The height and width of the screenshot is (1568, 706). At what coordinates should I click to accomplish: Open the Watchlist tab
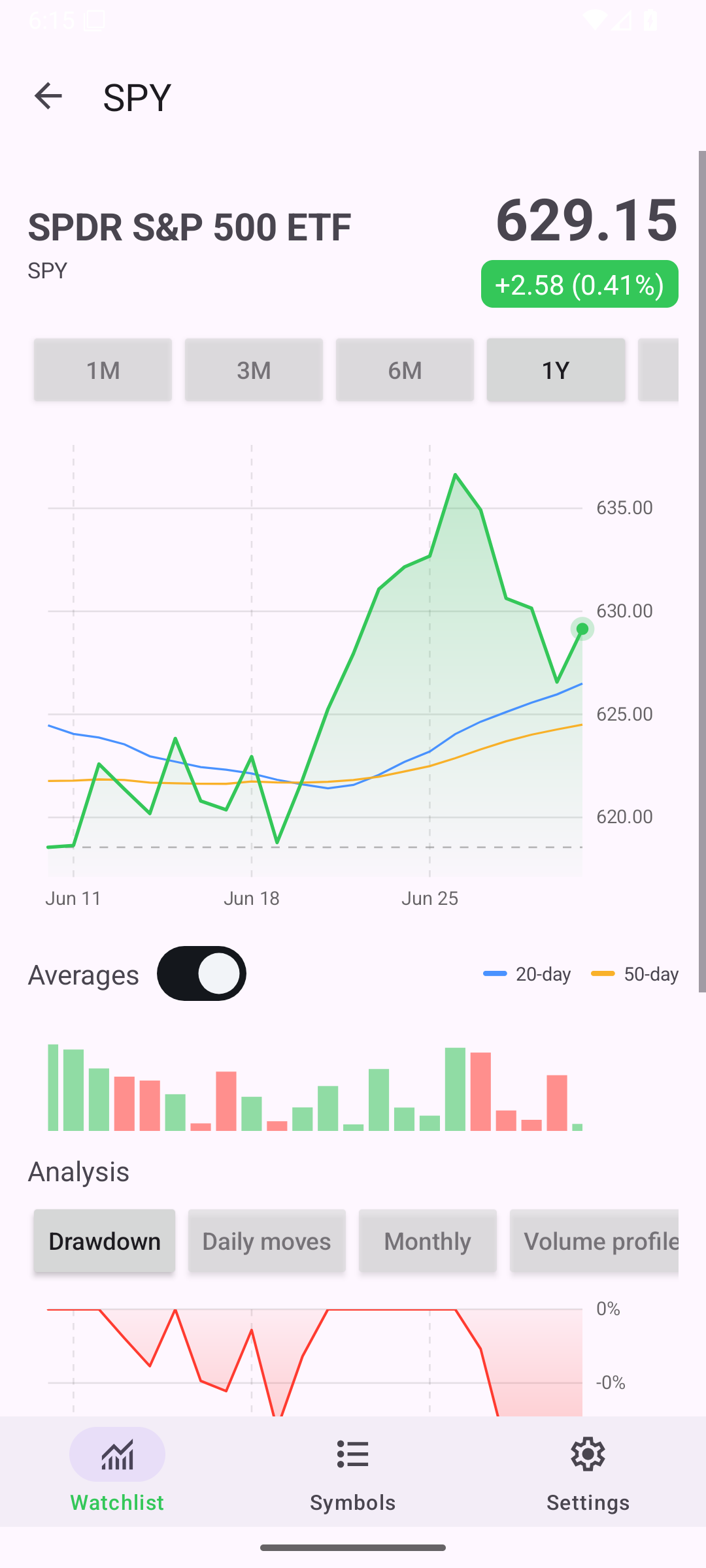click(x=118, y=1471)
